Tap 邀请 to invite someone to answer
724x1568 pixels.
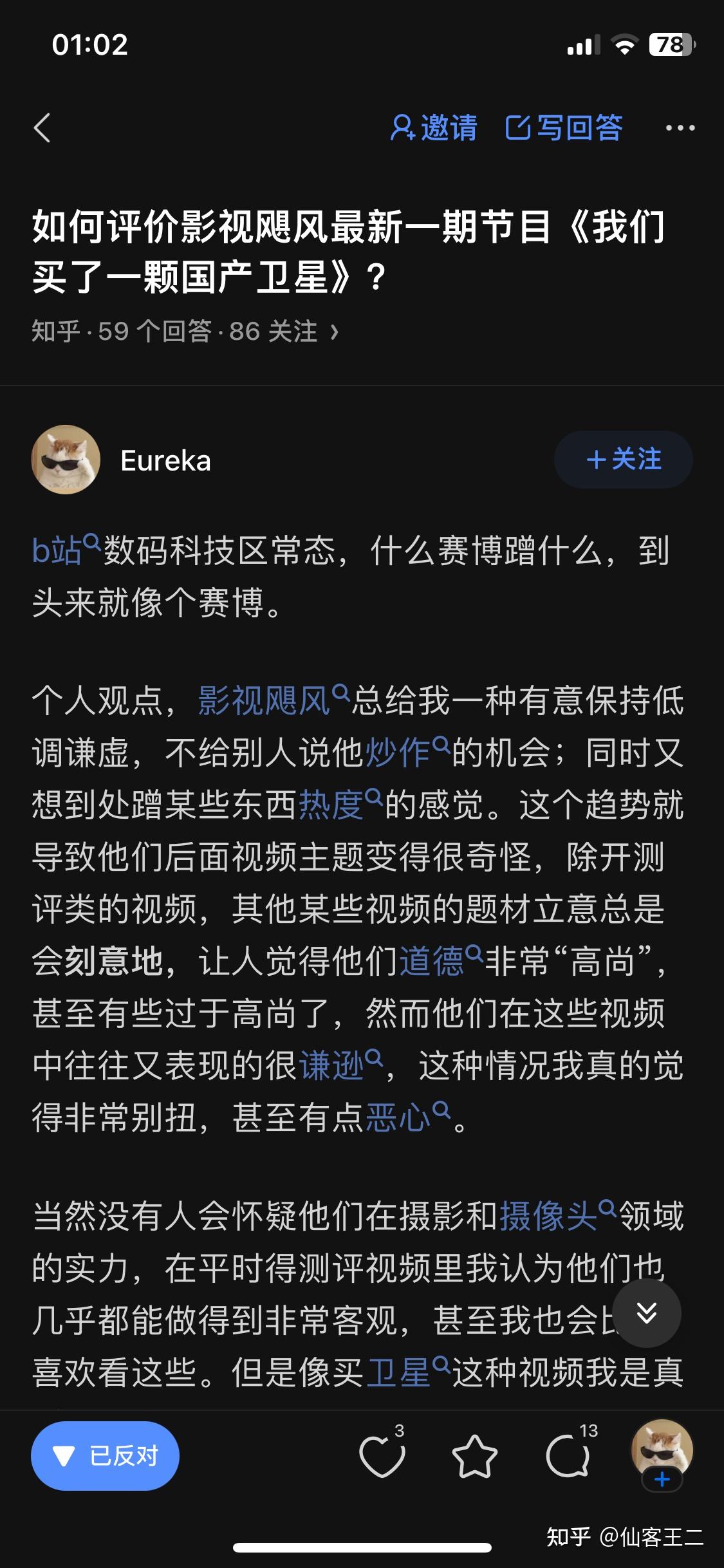(x=434, y=127)
